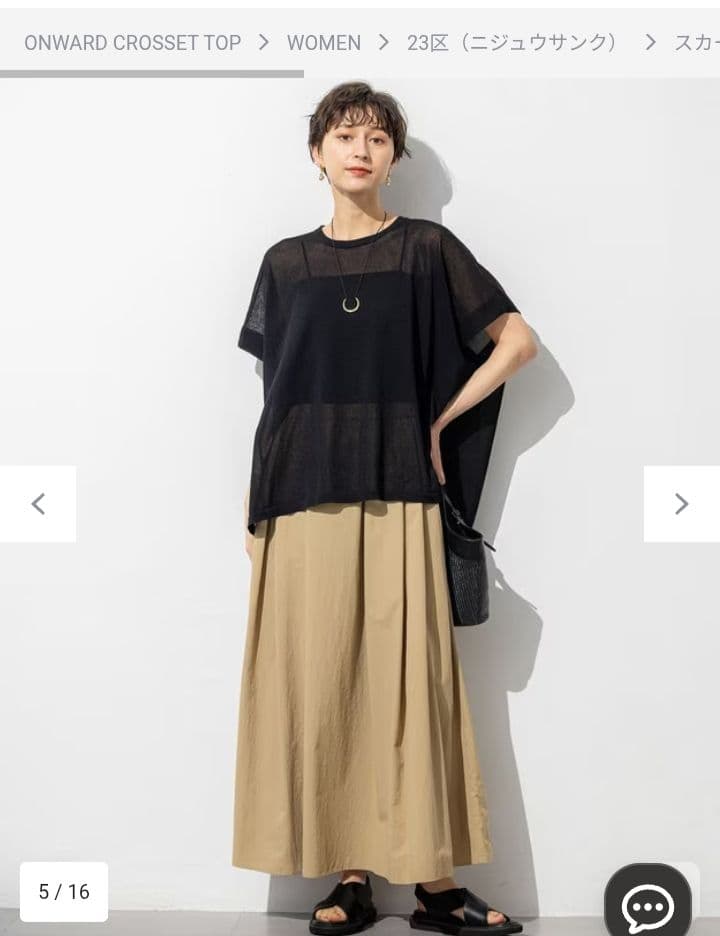Open the 23区（ニジュウサンク） brand breadcrumb
This screenshot has width=720, height=936.
pos(512,43)
